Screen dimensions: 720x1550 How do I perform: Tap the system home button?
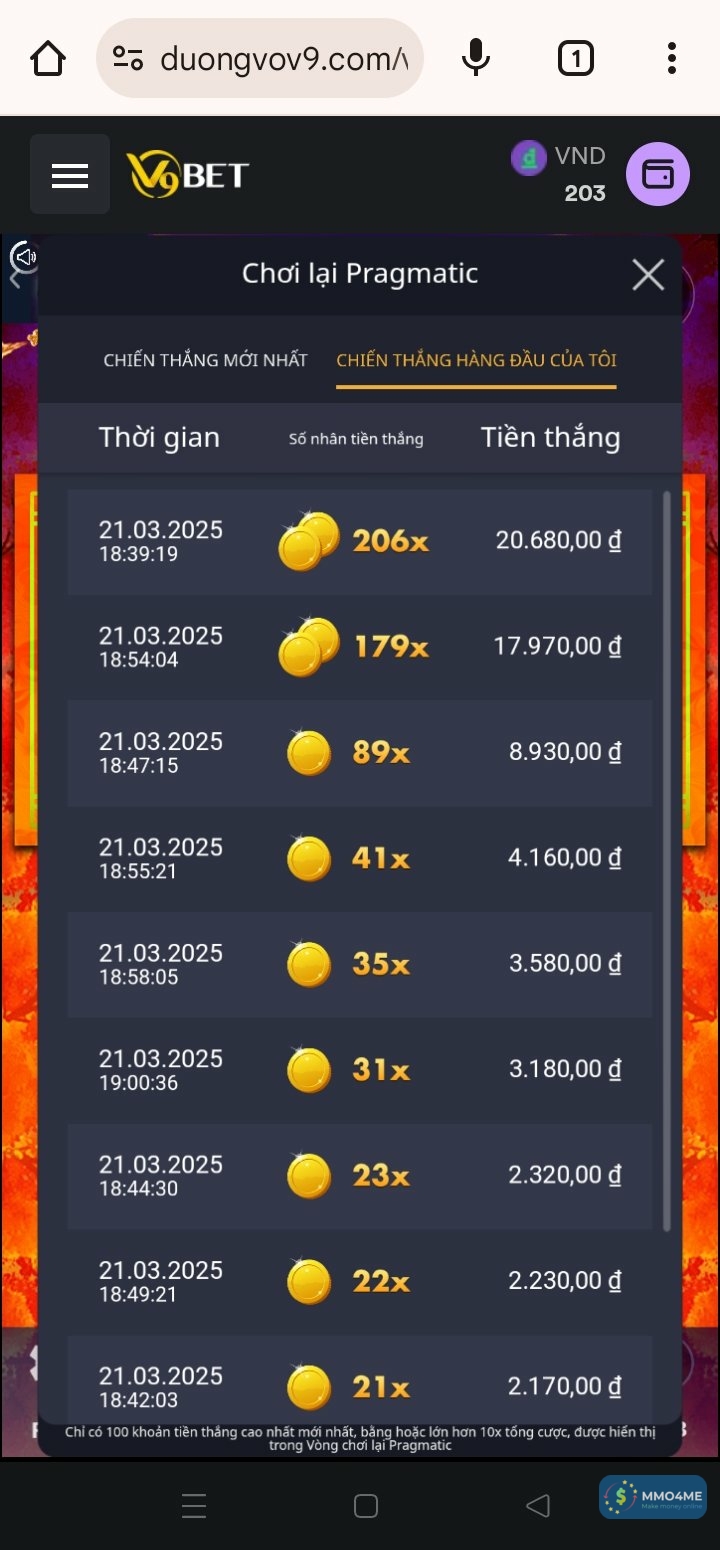366,1505
